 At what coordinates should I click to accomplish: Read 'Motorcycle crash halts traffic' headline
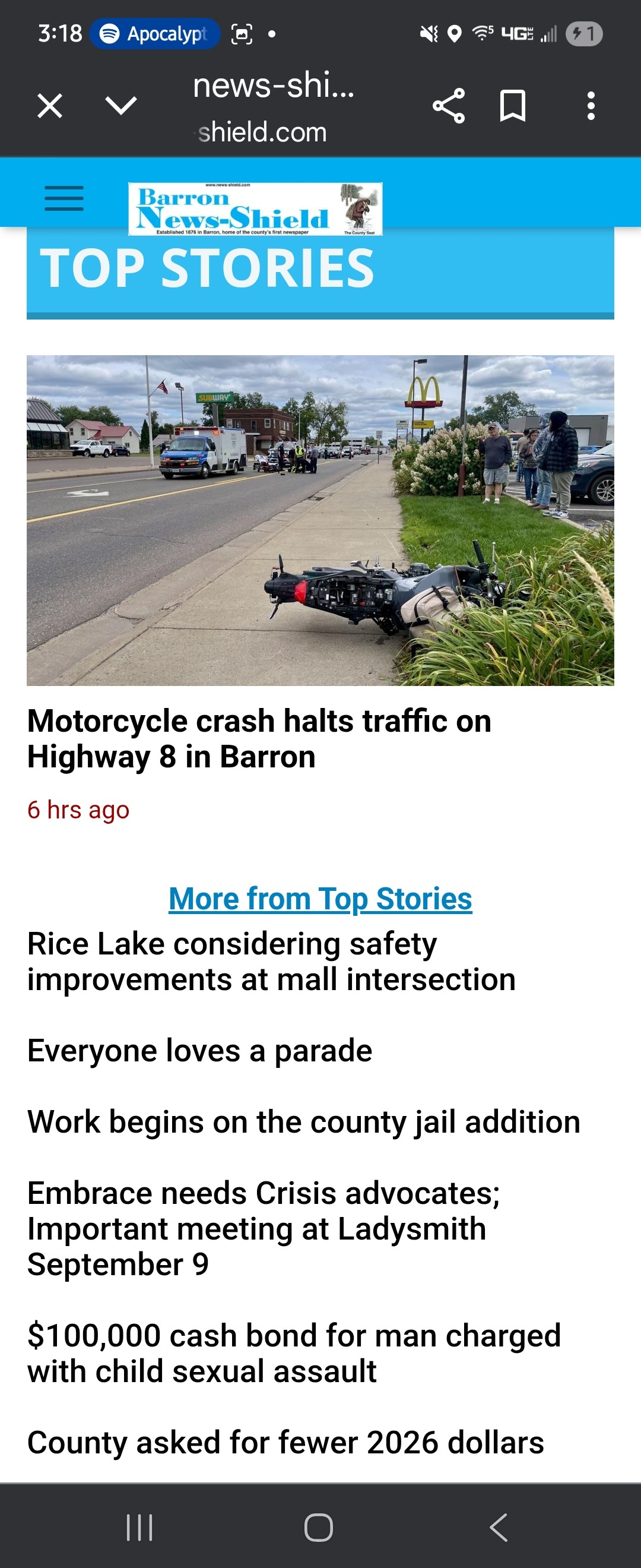tap(259, 738)
